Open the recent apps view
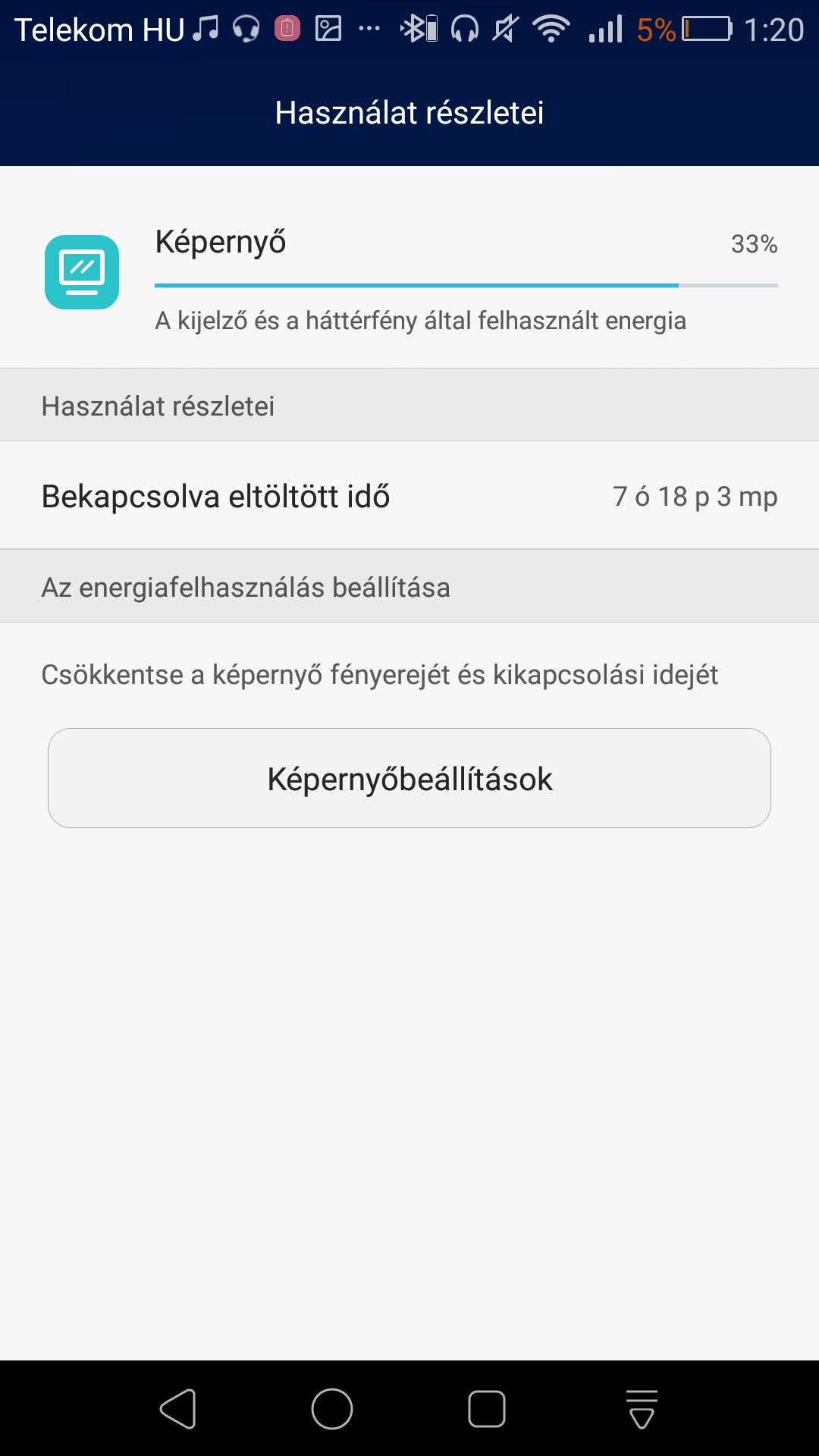 click(487, 1409)
